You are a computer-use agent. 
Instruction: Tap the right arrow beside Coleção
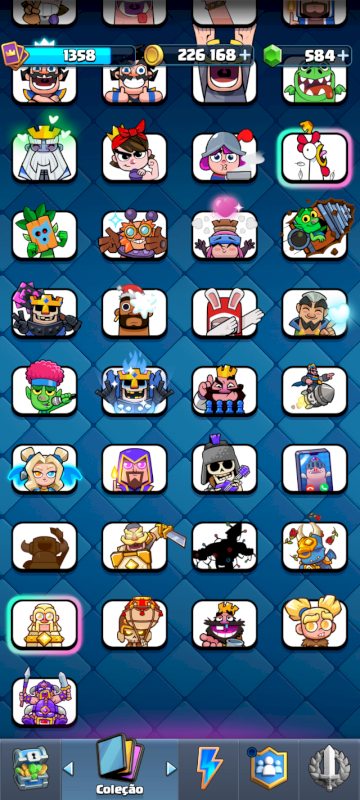171,768
